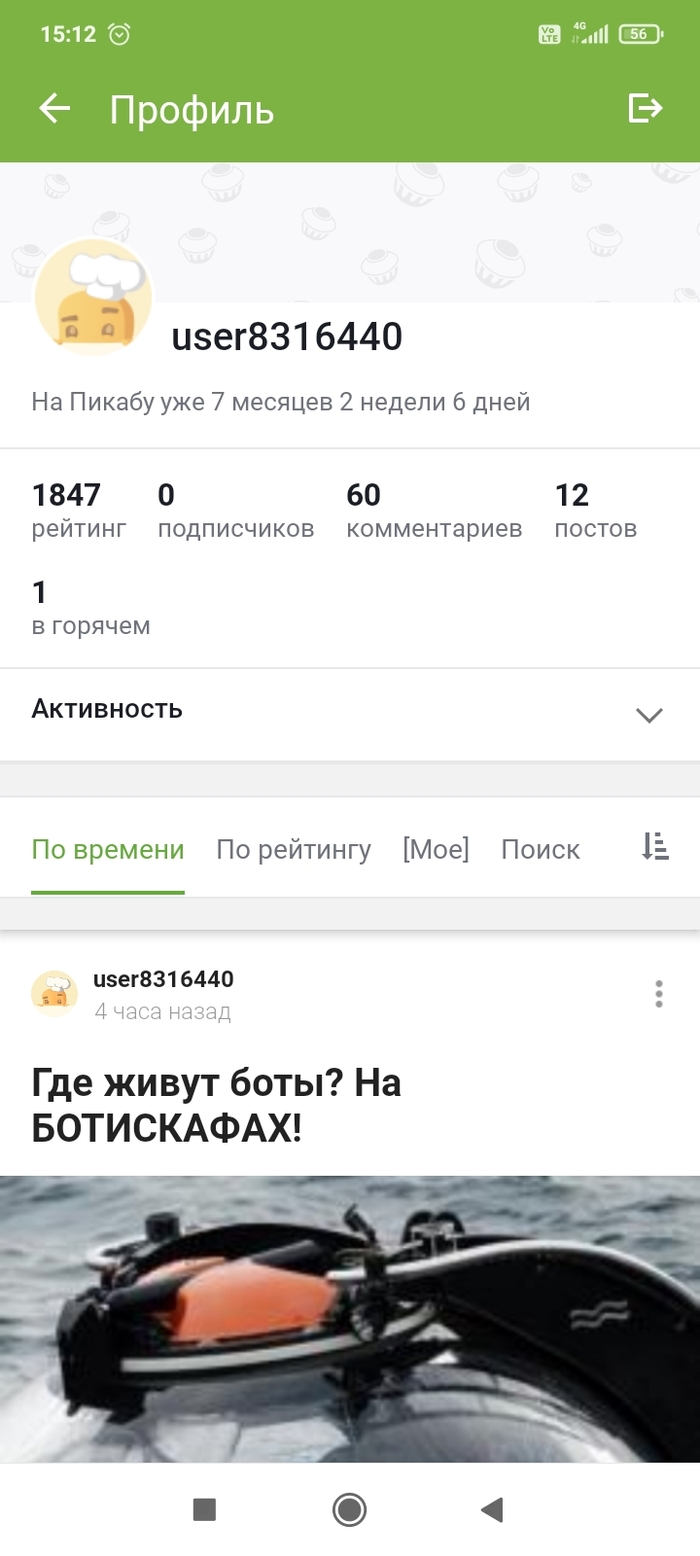Open the post's three-dot overflow menu
700x1556 pixels.
click(658, 994)
